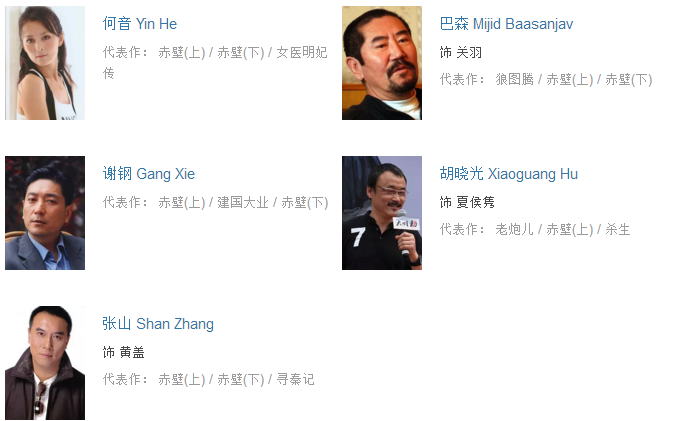Tap Mijid Baasanjav's portrait photo
The width and height of the screenshot is (700, 421).
point(381,63)
